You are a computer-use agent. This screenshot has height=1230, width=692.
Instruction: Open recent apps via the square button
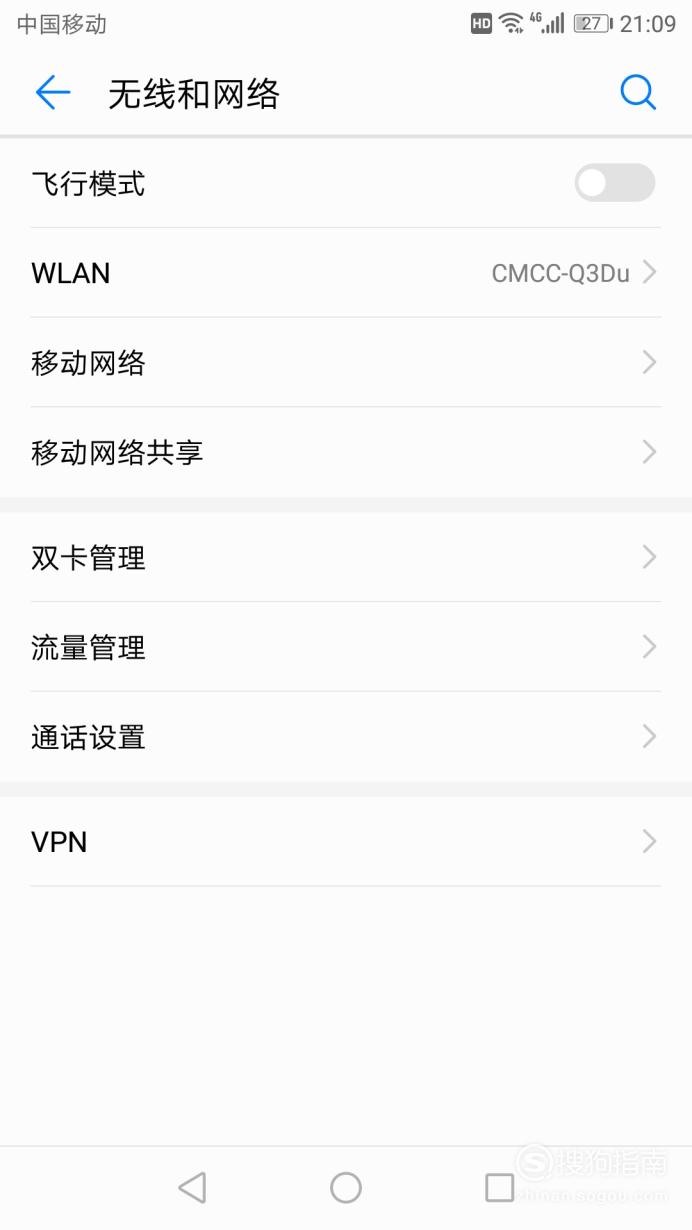(x=499, y=1187)
